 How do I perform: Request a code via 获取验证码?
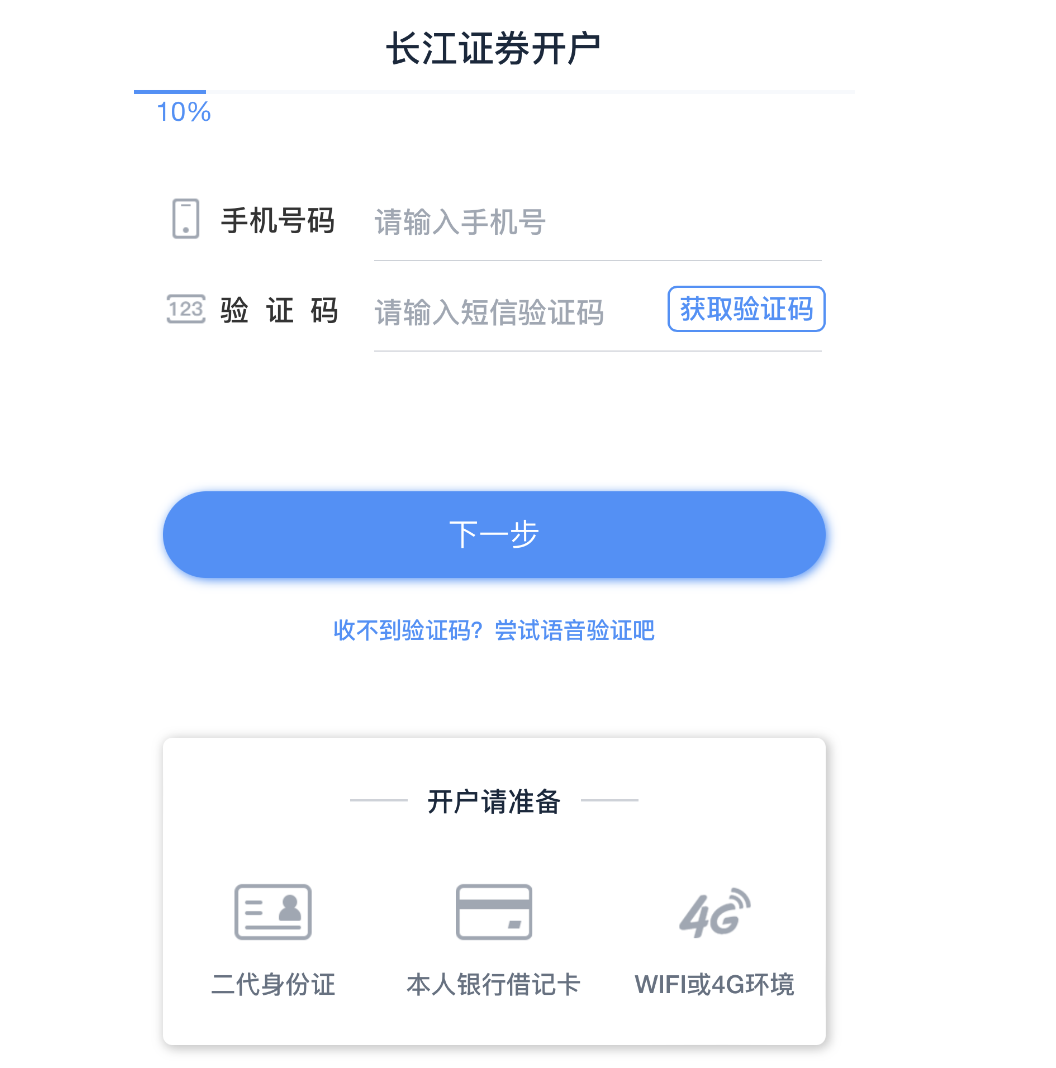pyautogui.click(x=746, y=309)
